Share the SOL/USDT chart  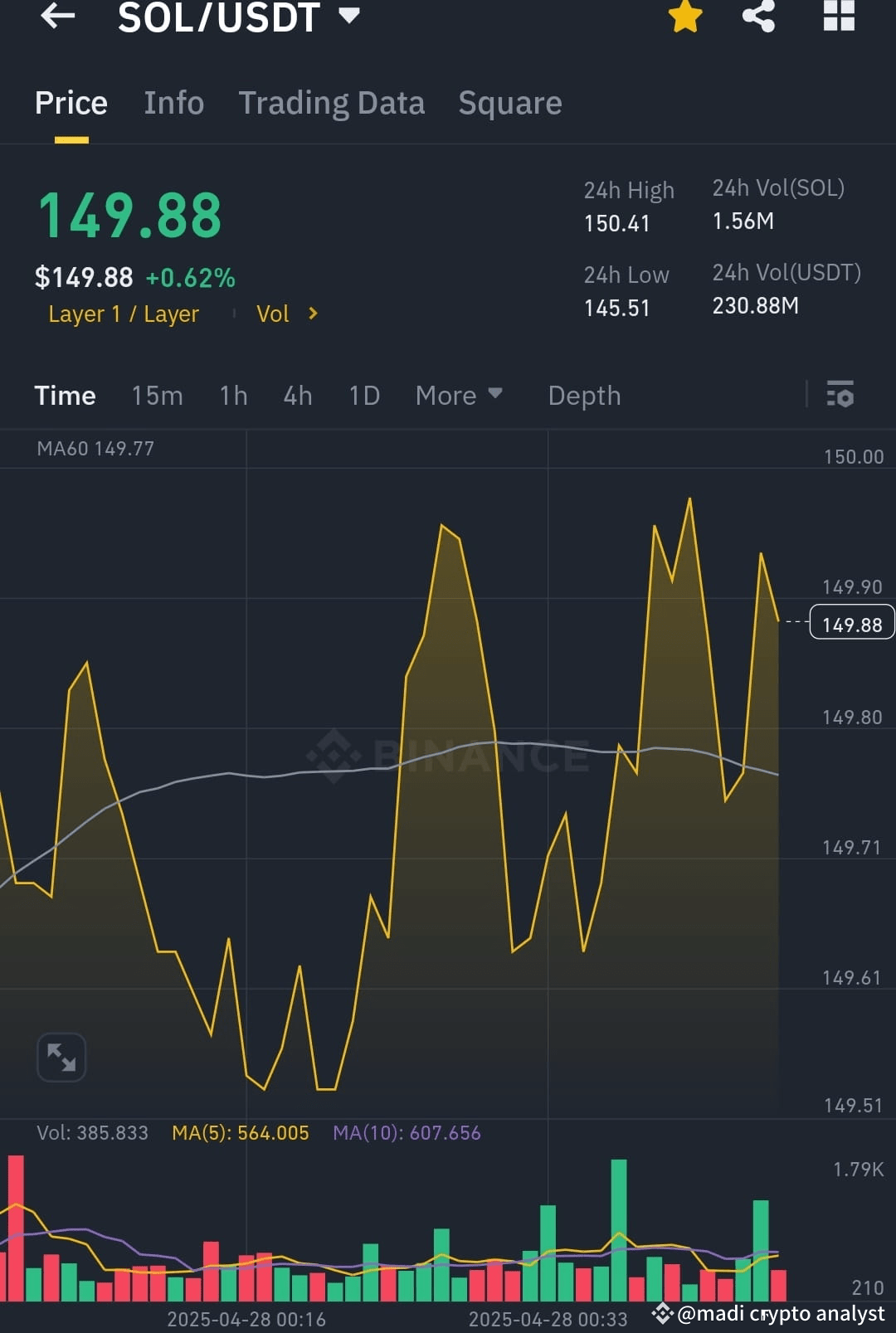(757, 17)
